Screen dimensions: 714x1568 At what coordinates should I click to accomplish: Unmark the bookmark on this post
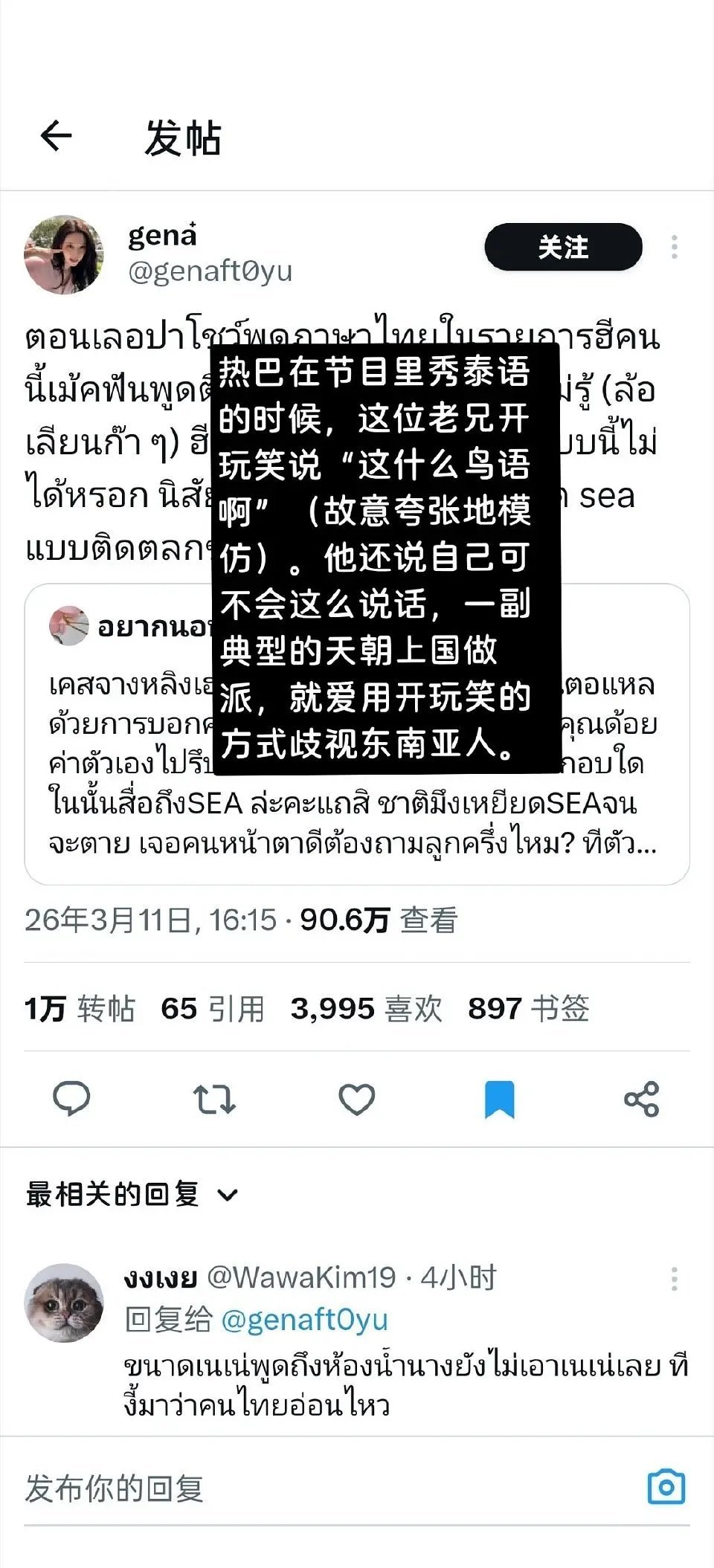pyautogui.click(x=501, y=1097)
